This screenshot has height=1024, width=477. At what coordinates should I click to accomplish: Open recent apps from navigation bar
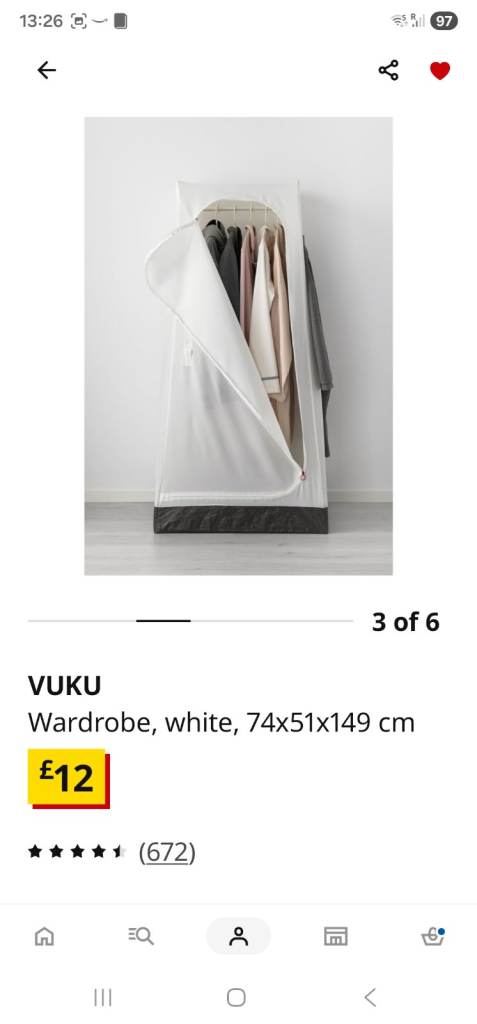[103, 997]
